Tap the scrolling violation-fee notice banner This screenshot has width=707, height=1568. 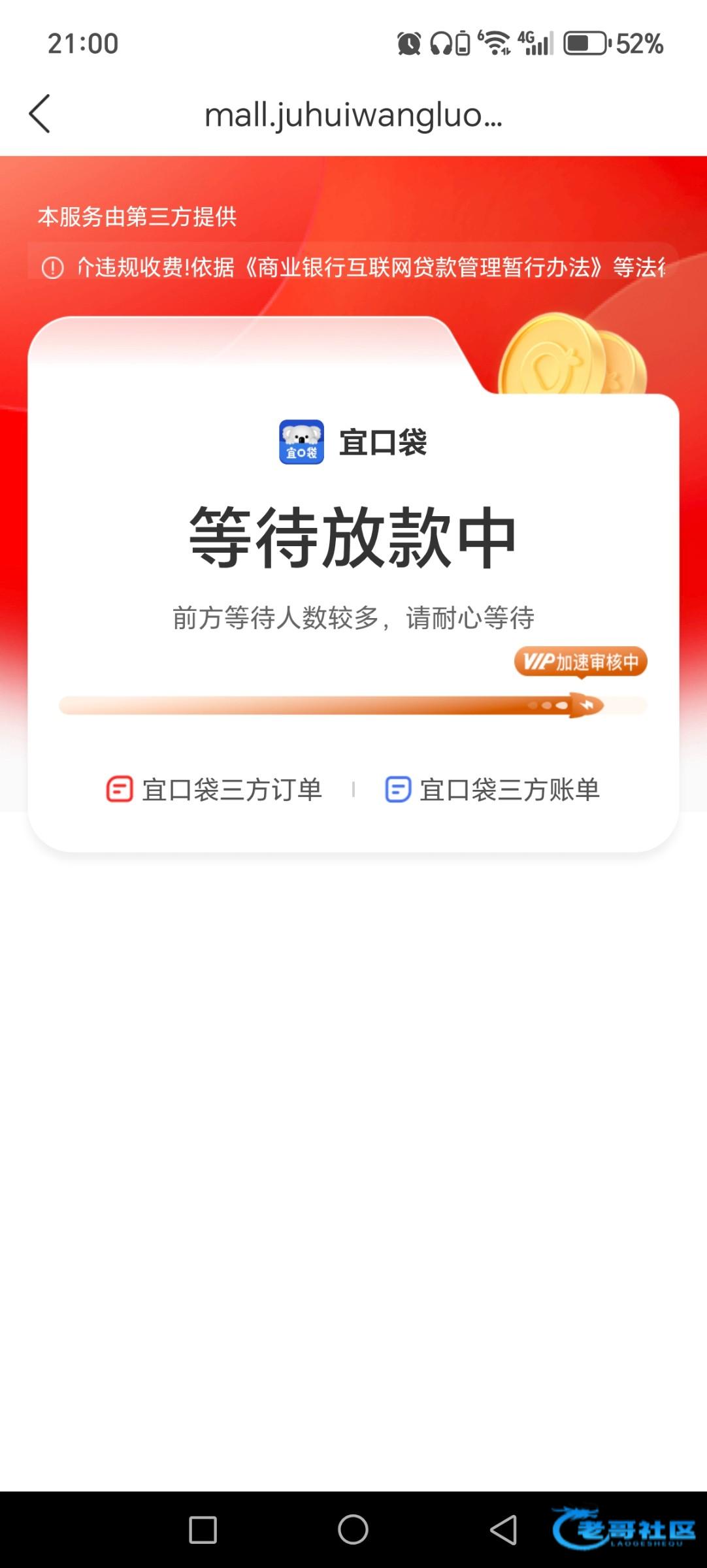pos(353,267)
